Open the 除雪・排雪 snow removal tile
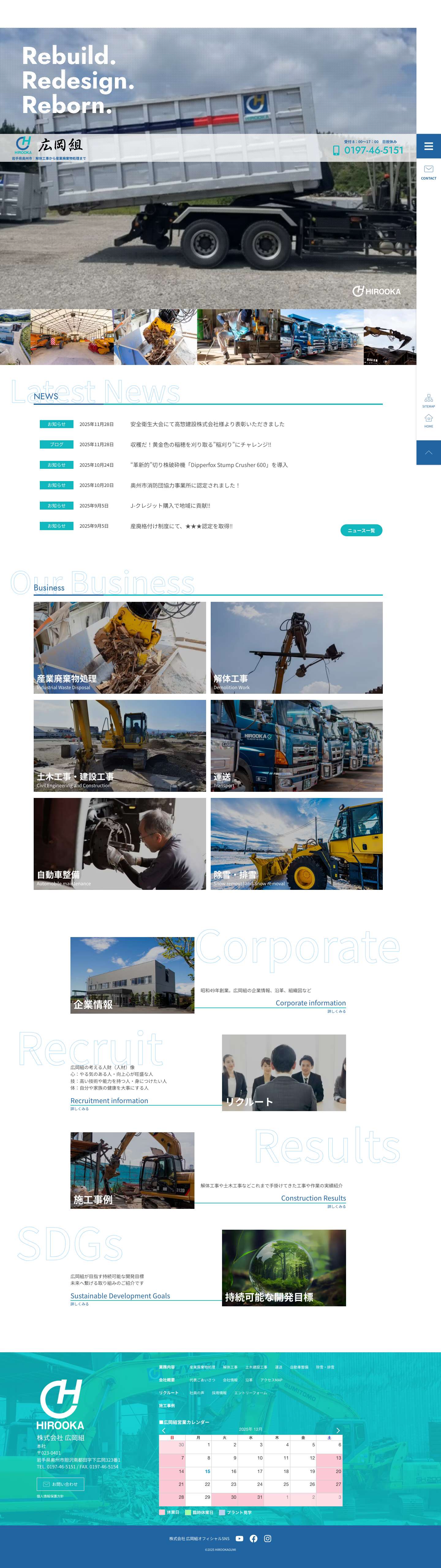Image resolution: width=441 pixels, height=1568 pixels. tap(296, 844)
